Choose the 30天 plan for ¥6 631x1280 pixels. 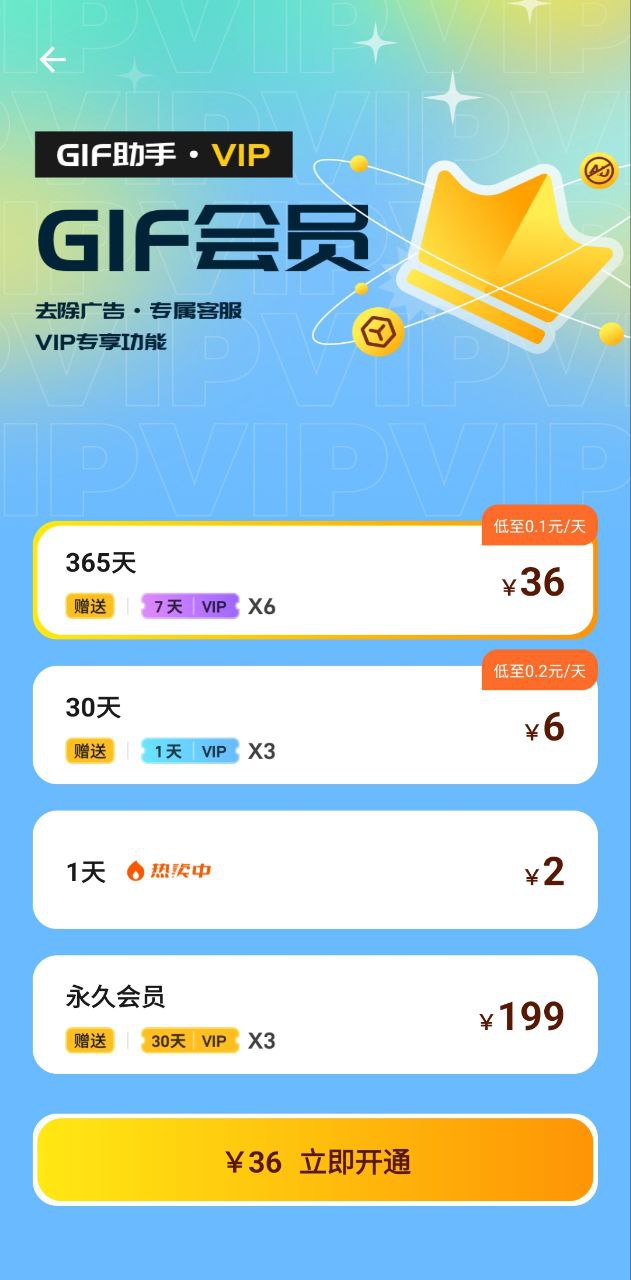pos(315,726)
